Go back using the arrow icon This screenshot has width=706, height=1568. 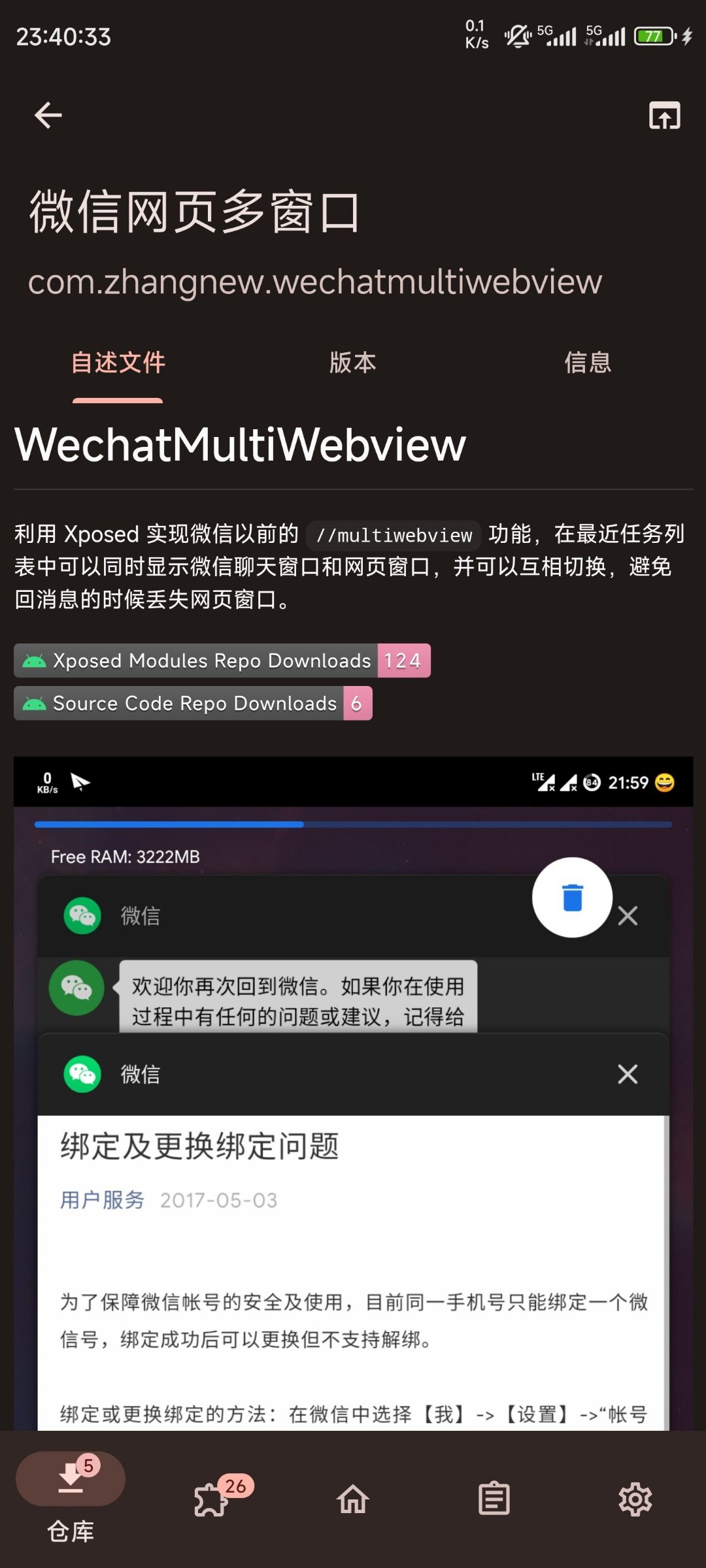tap(48, 116)
